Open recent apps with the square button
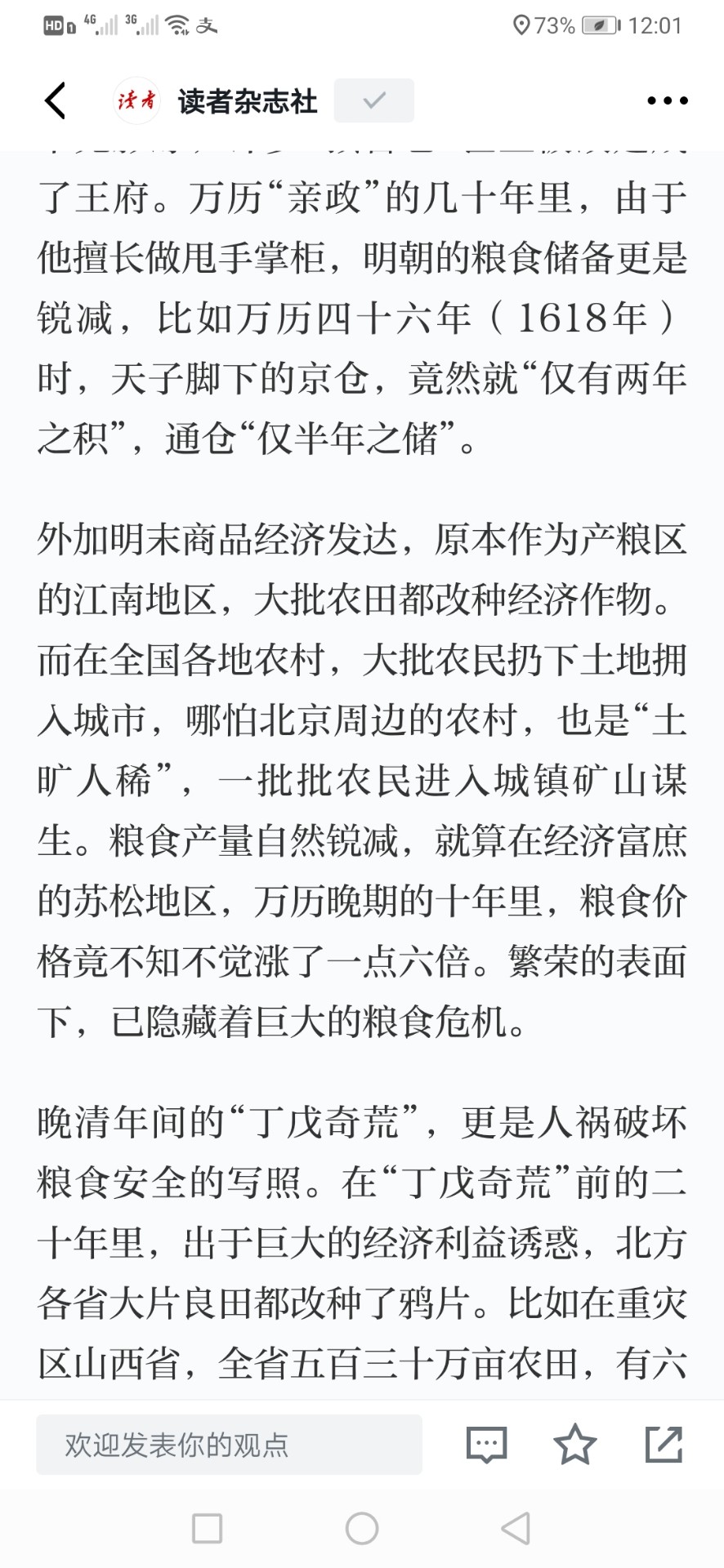 coord(207,1528)
